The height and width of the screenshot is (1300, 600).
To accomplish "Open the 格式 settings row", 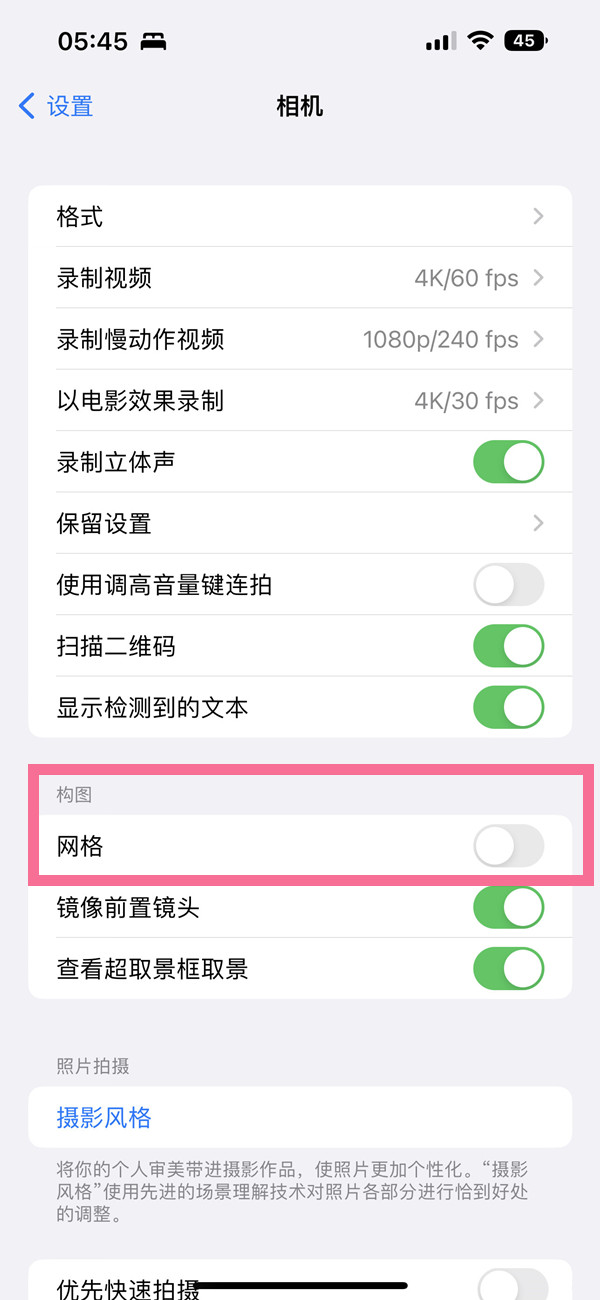I will [300, 216].
